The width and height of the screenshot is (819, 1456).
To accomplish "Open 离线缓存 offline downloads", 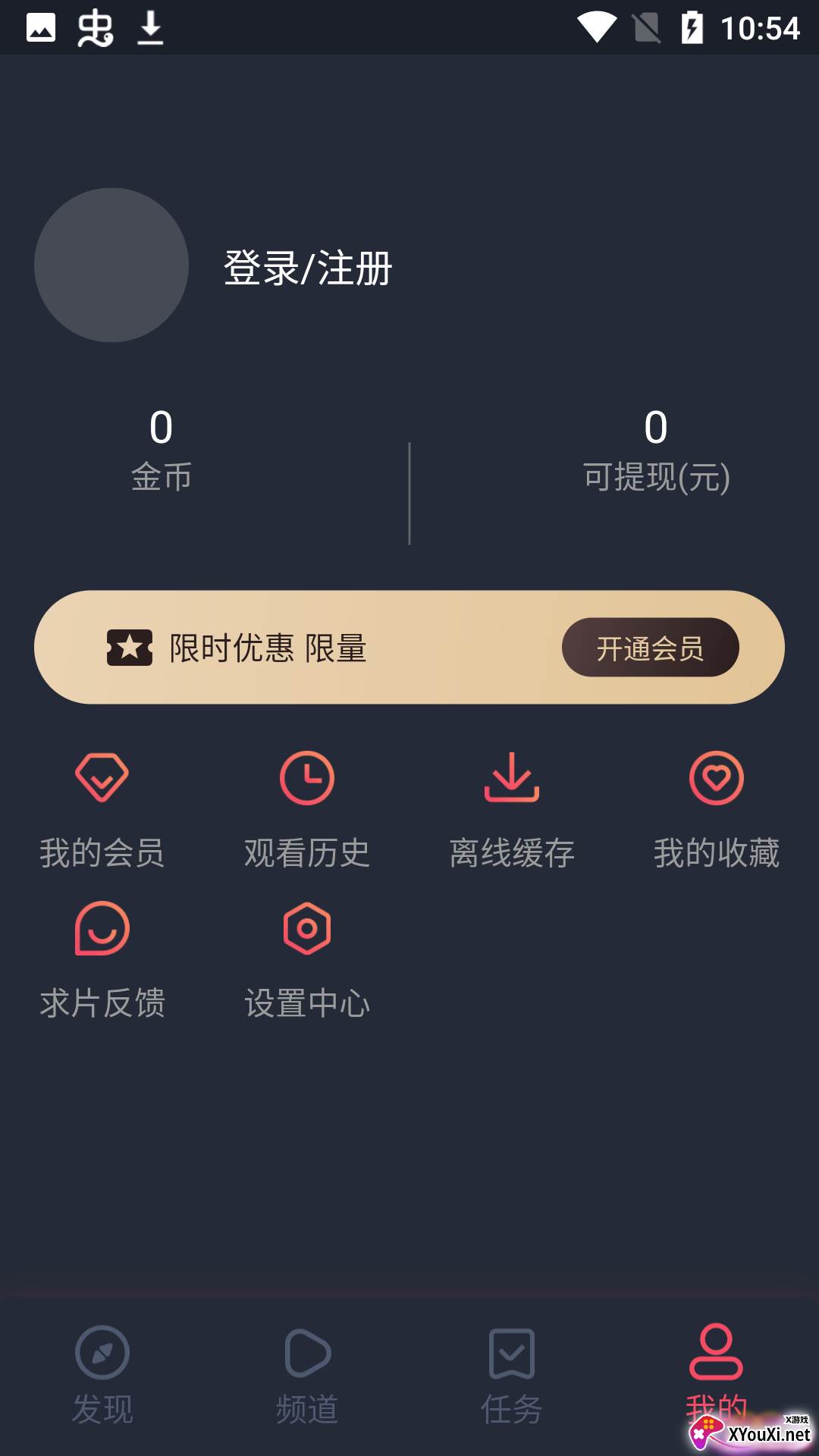I will point(512,809).
